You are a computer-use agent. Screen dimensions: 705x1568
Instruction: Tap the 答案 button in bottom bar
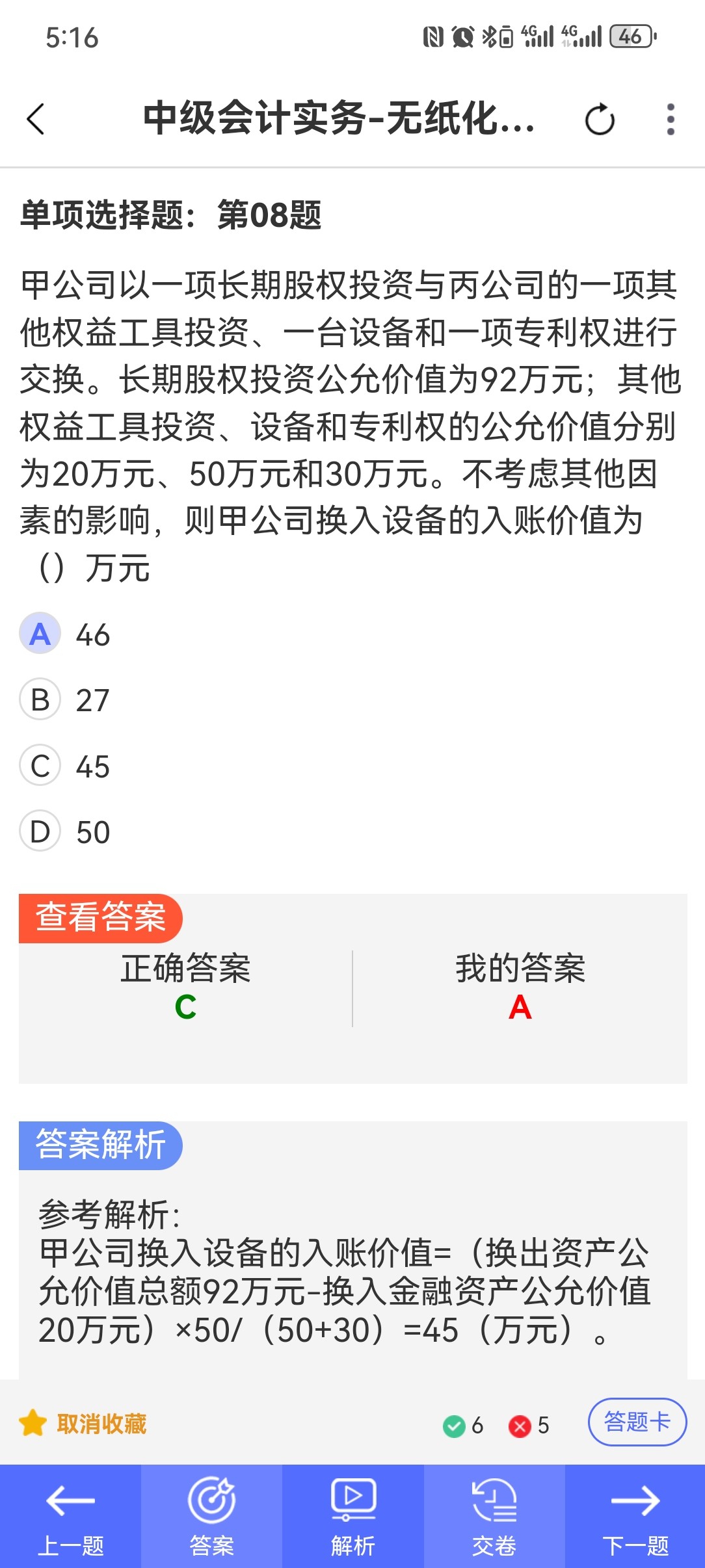211,1517
